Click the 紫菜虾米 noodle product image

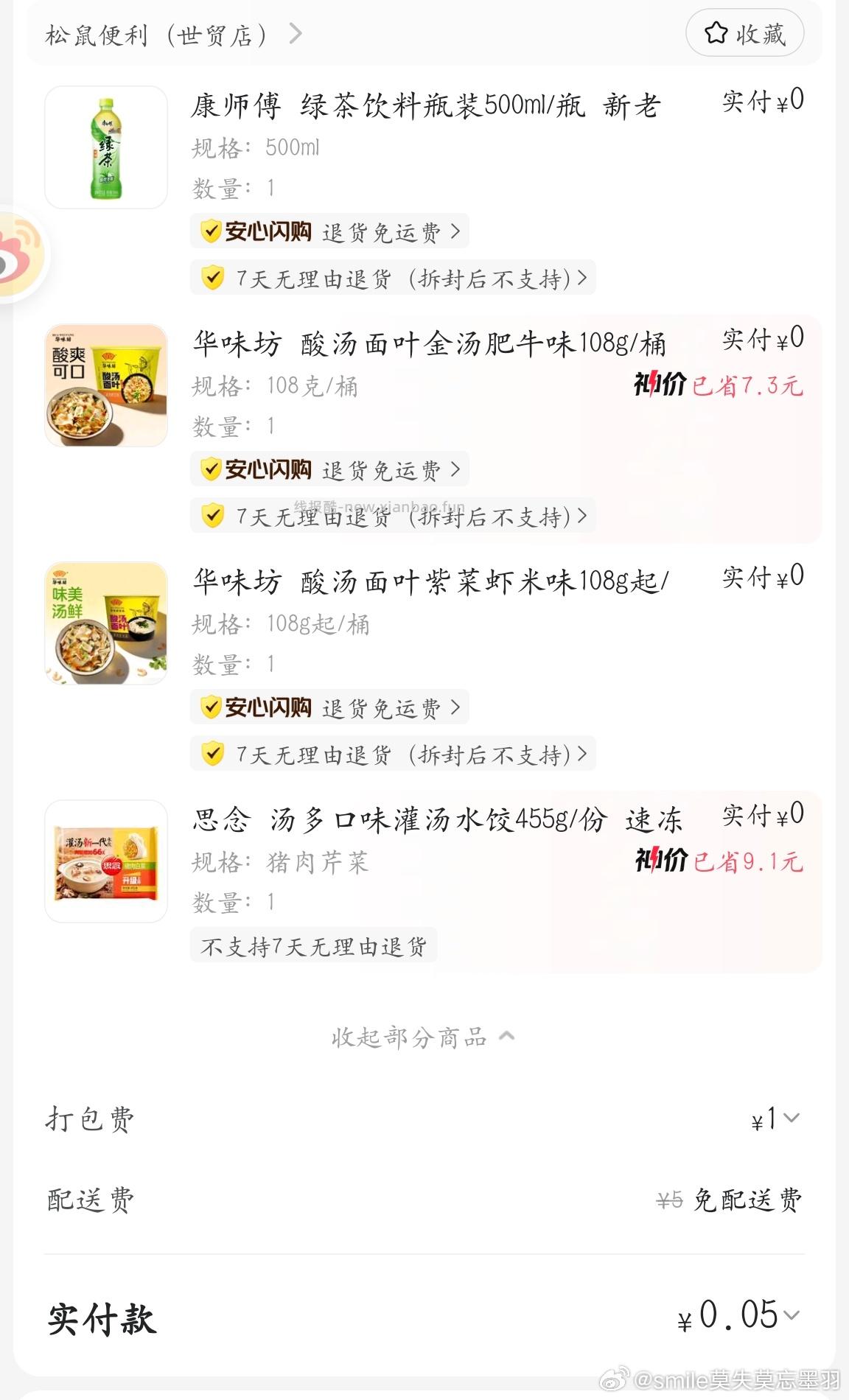pos(105,623)
